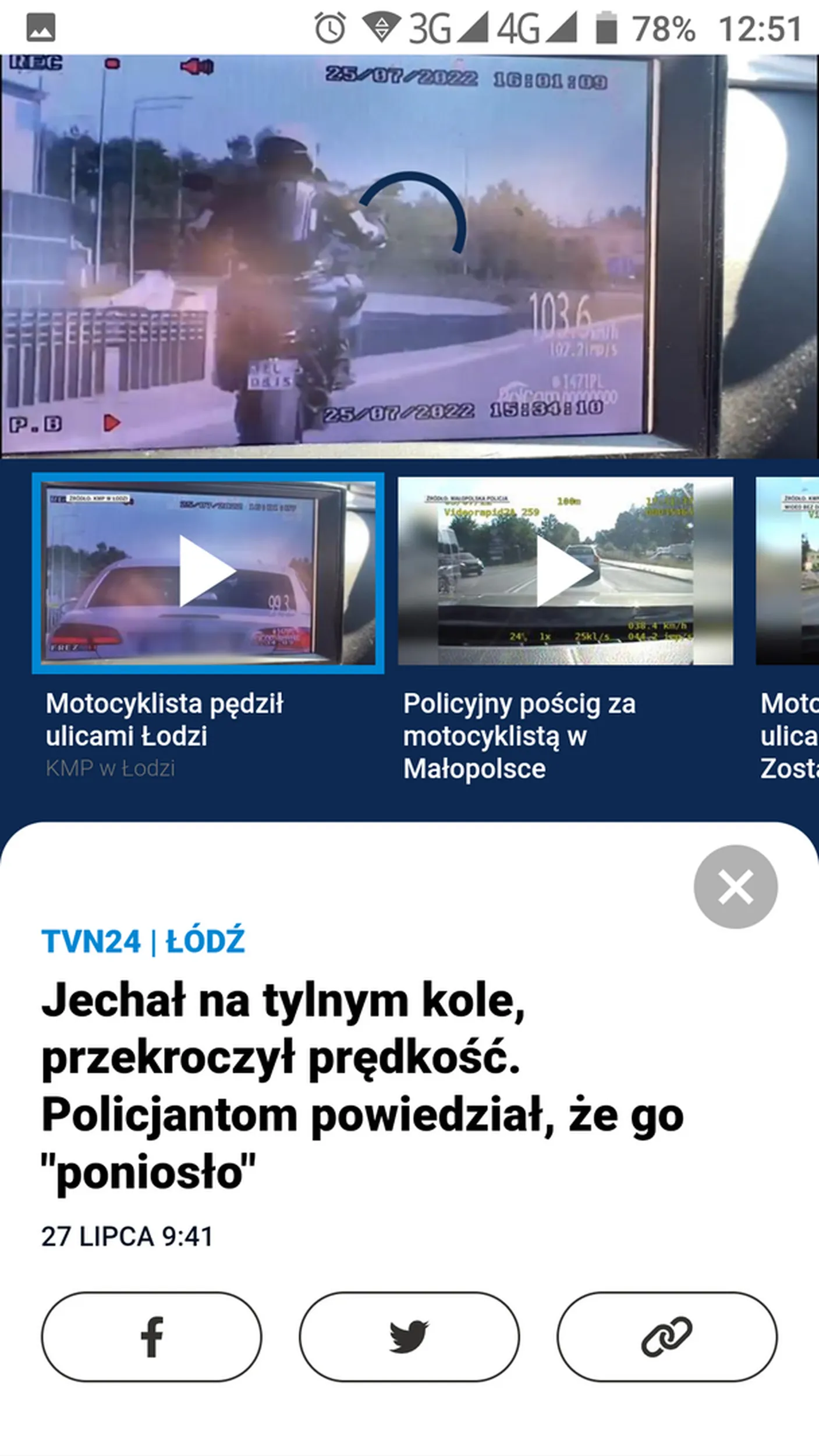Share the article on Facebook

click(x=151, y=1337)
